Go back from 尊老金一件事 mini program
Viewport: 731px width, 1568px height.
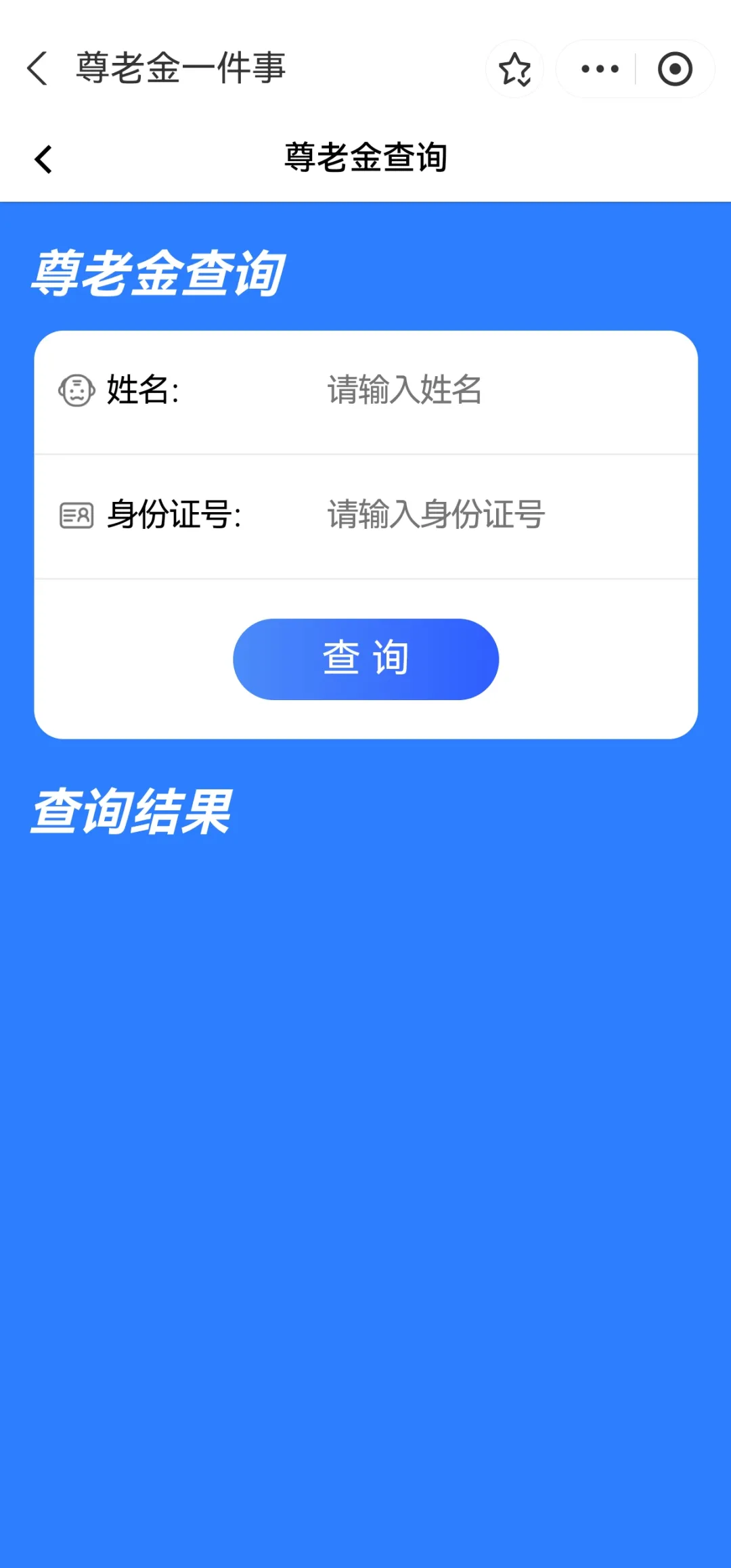(x=38, y=68)
